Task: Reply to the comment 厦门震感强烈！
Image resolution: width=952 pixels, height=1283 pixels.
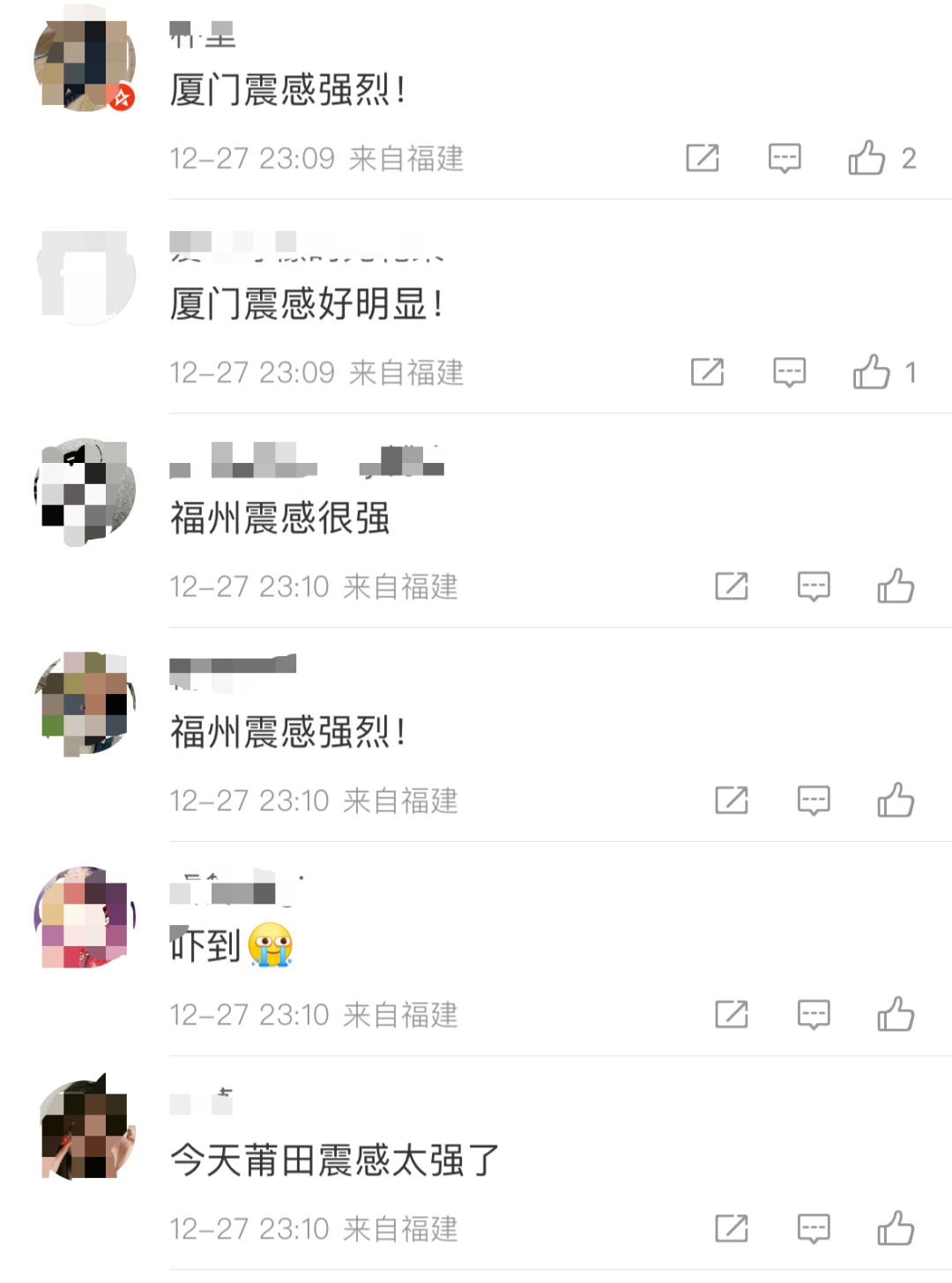Action: (784, 158)
